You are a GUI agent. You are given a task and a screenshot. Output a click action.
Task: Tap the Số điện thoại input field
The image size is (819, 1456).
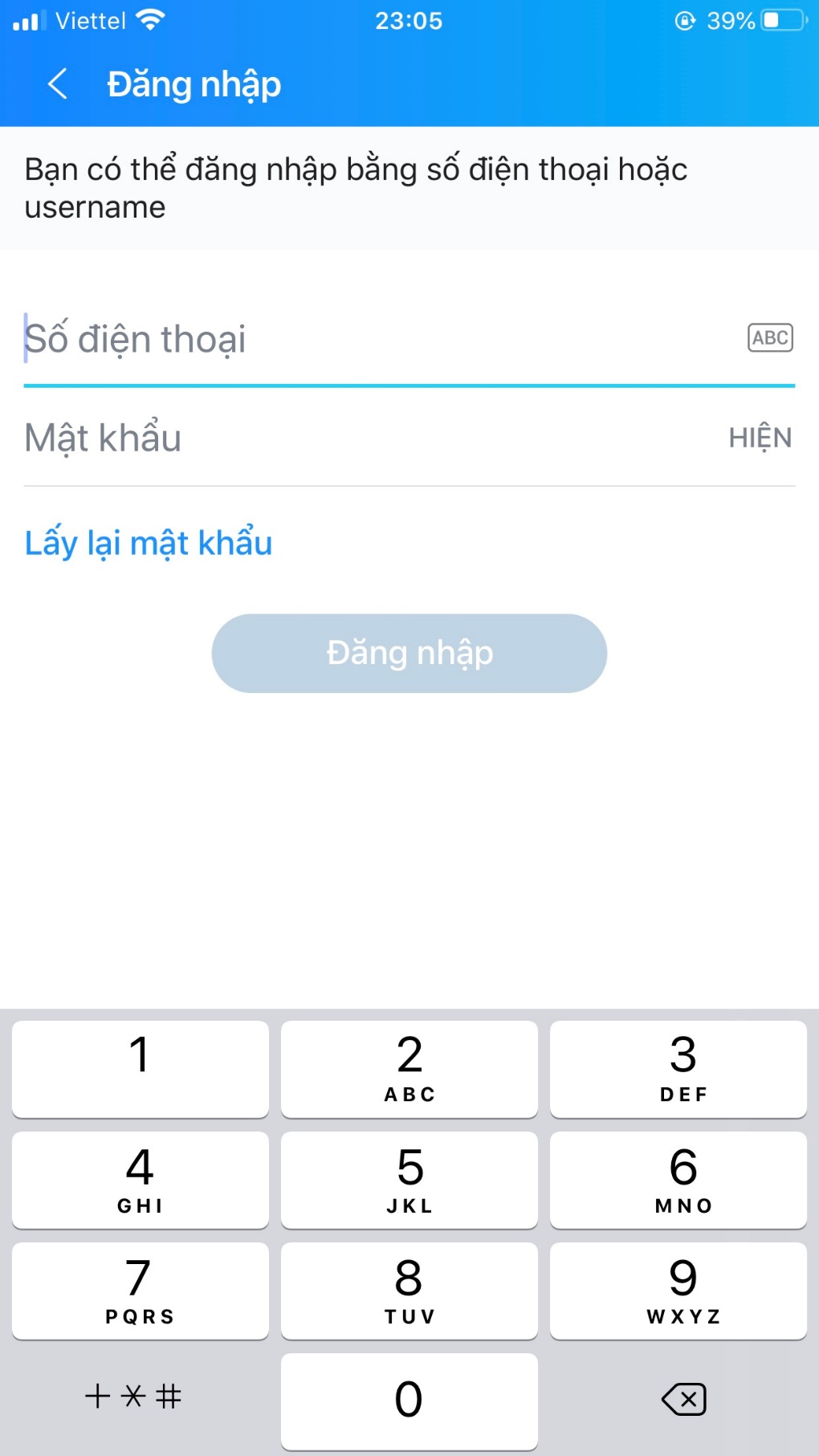pos(321,338)
